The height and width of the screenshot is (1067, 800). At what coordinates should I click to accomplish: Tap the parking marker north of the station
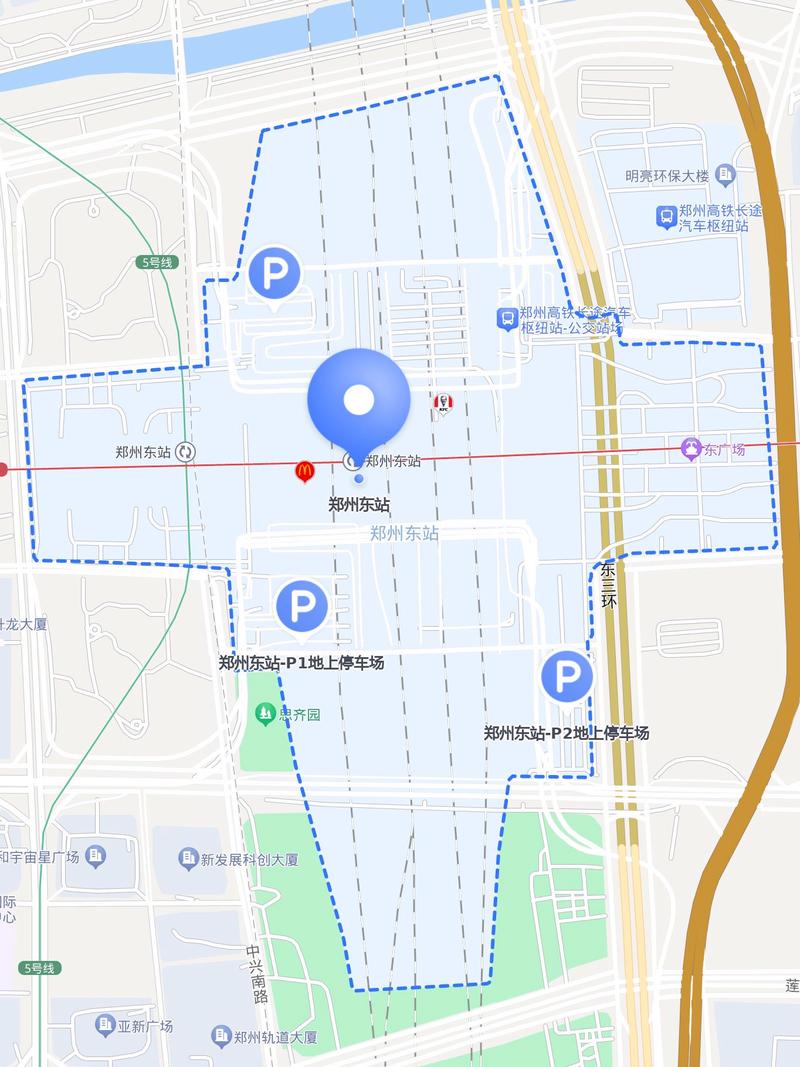point(275,272)
